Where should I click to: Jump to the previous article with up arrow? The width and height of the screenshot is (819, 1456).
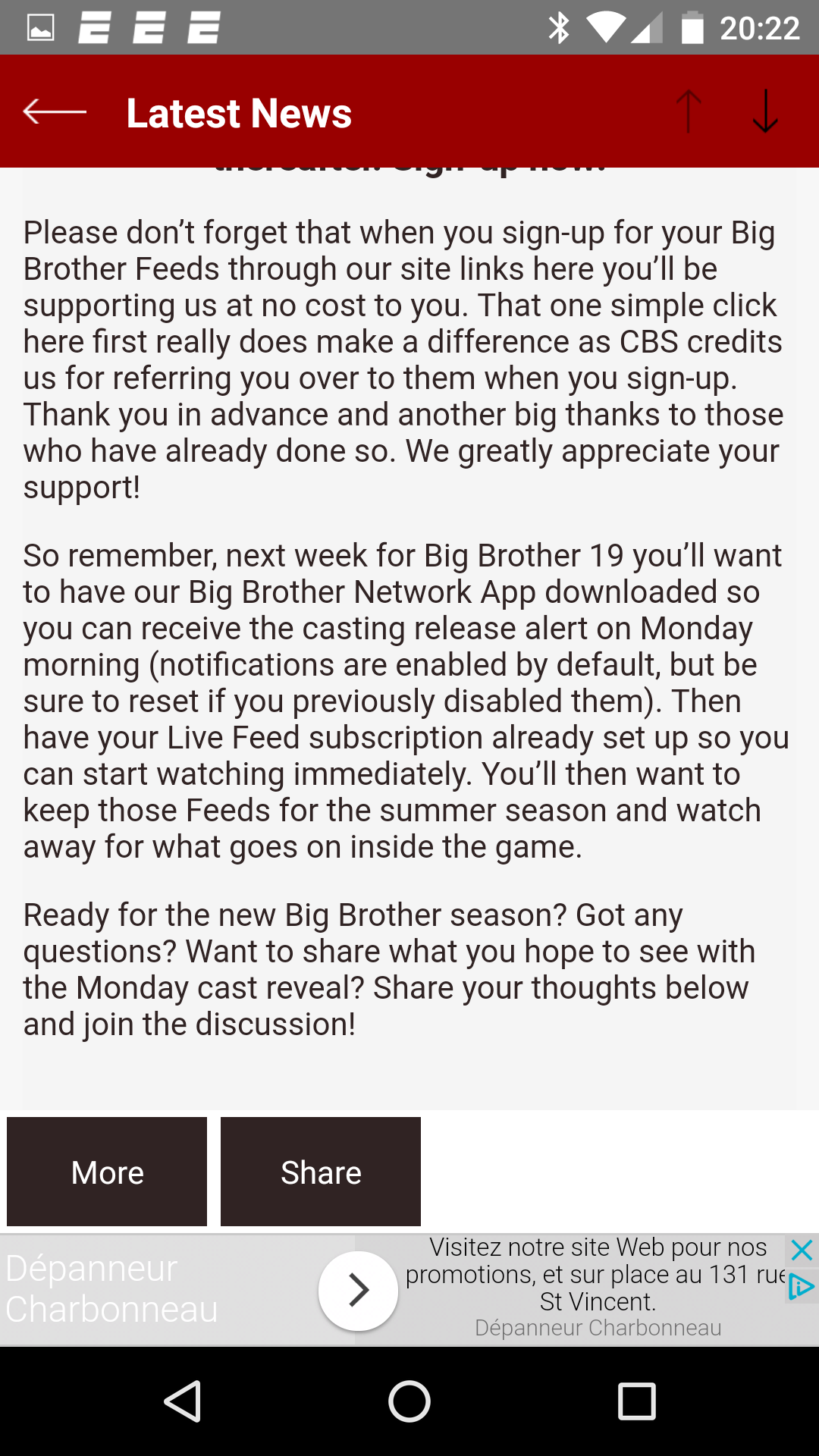(x=689, y=111)
